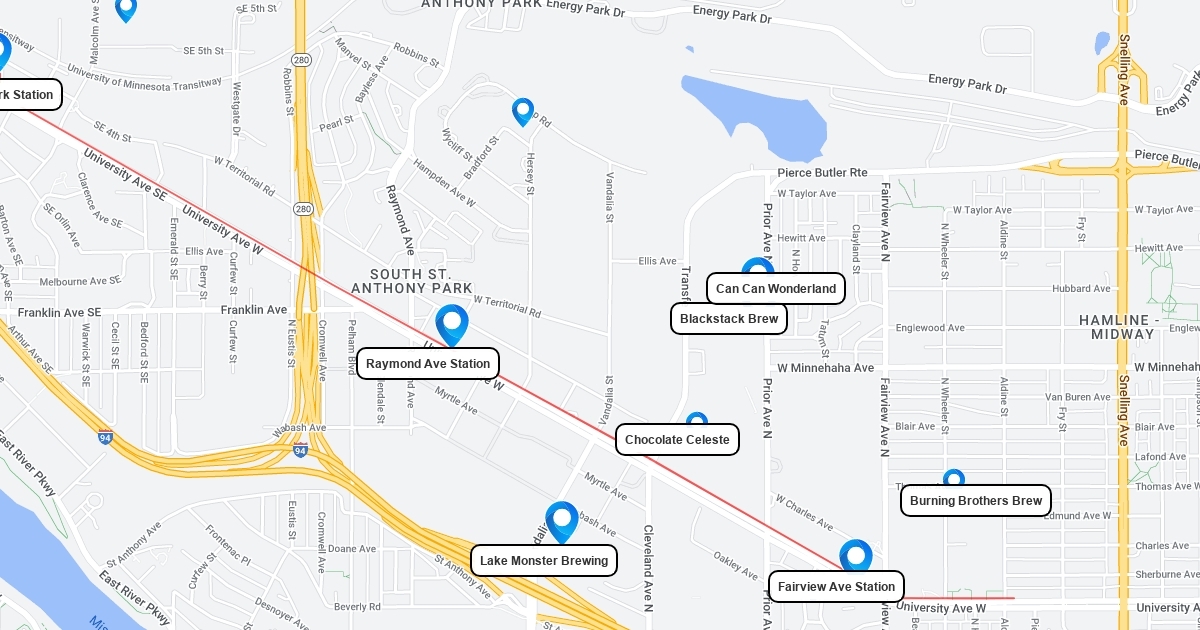This screenshot has width=1200, height=630.
Task: Select the Raymond Ave Station map pin
Action: pos(452,323)
